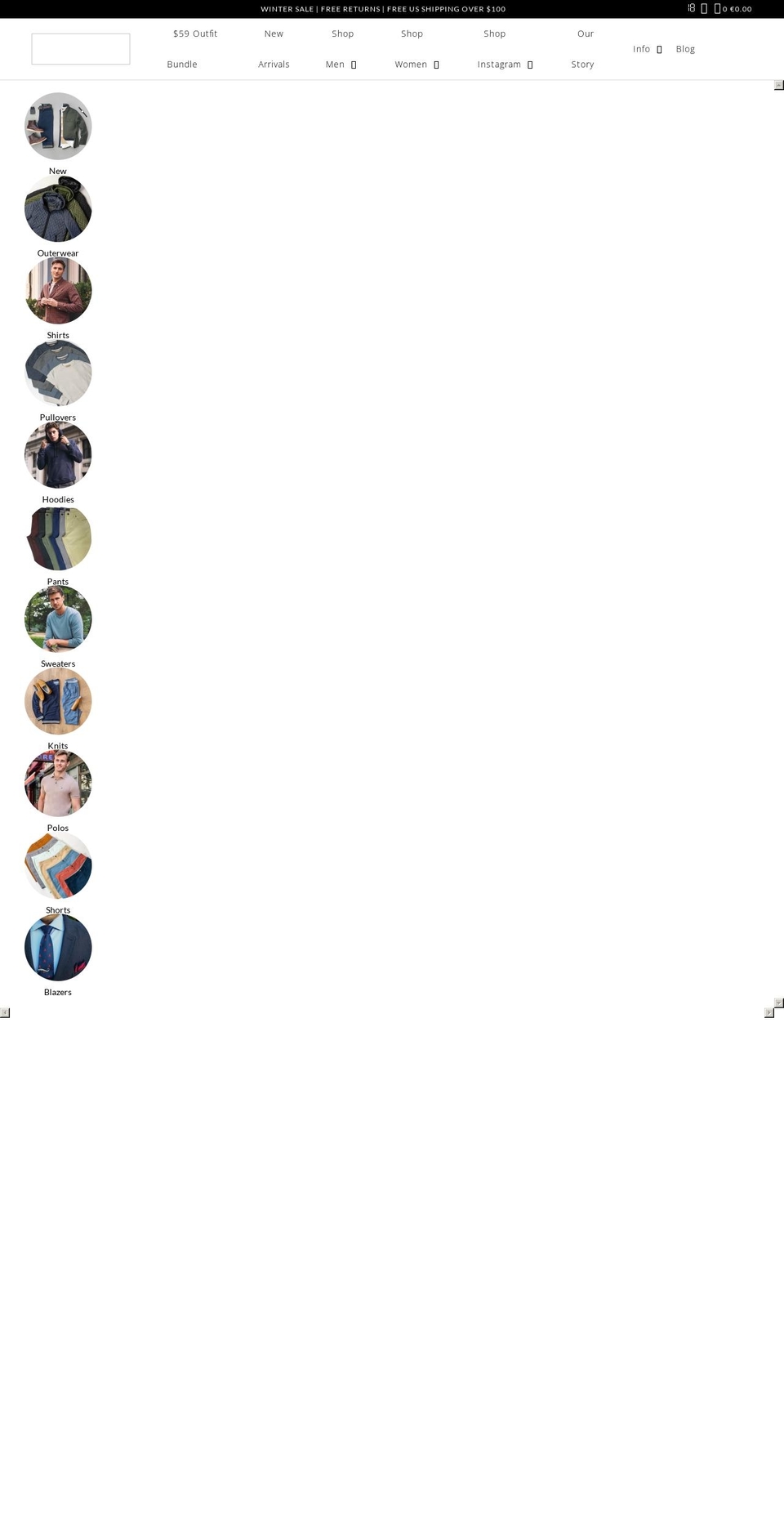The image size is (784, 1532).
Task: Expand the Info menu
Action: tap(648, 49)
